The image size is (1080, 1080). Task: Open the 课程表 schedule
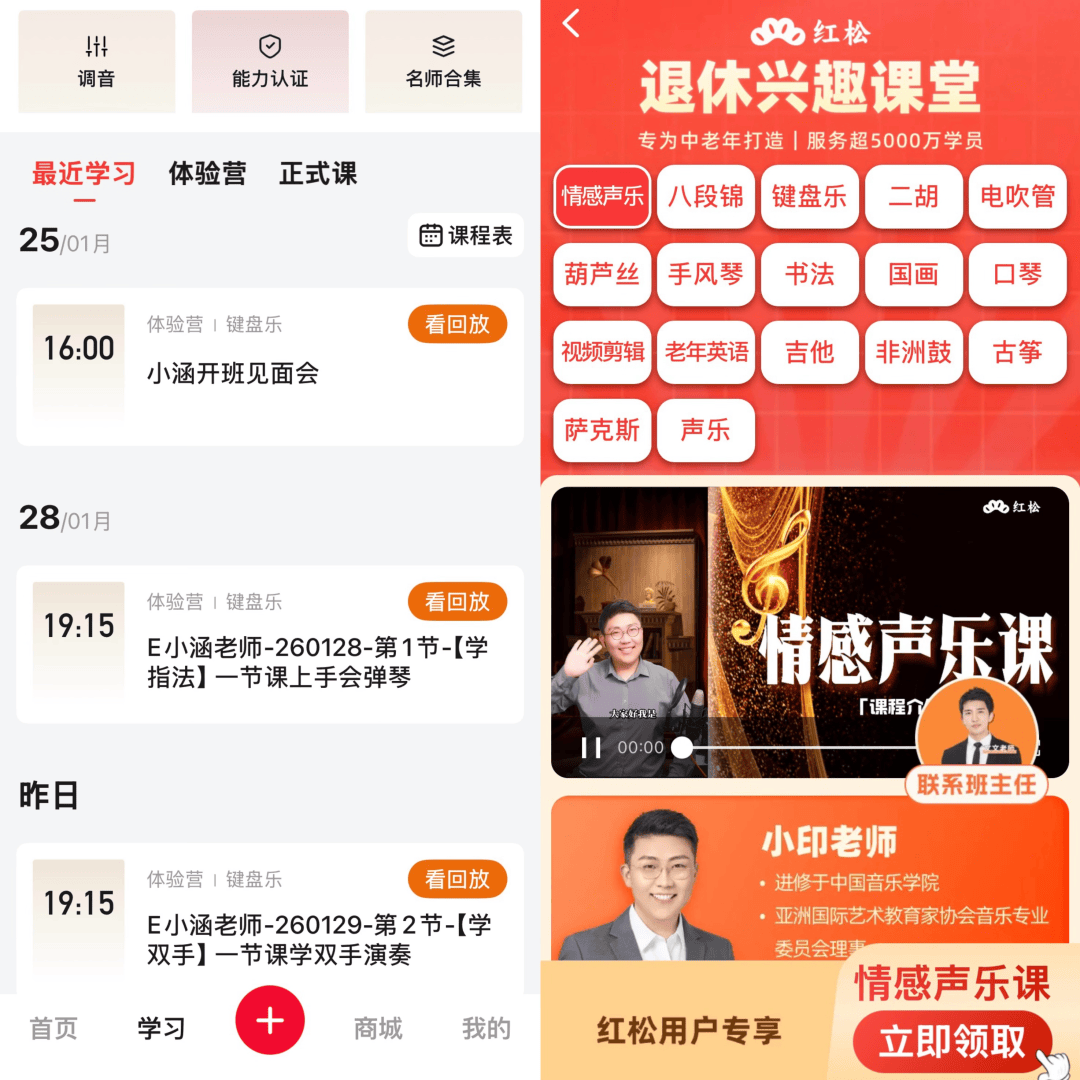[x=465, y=236]
